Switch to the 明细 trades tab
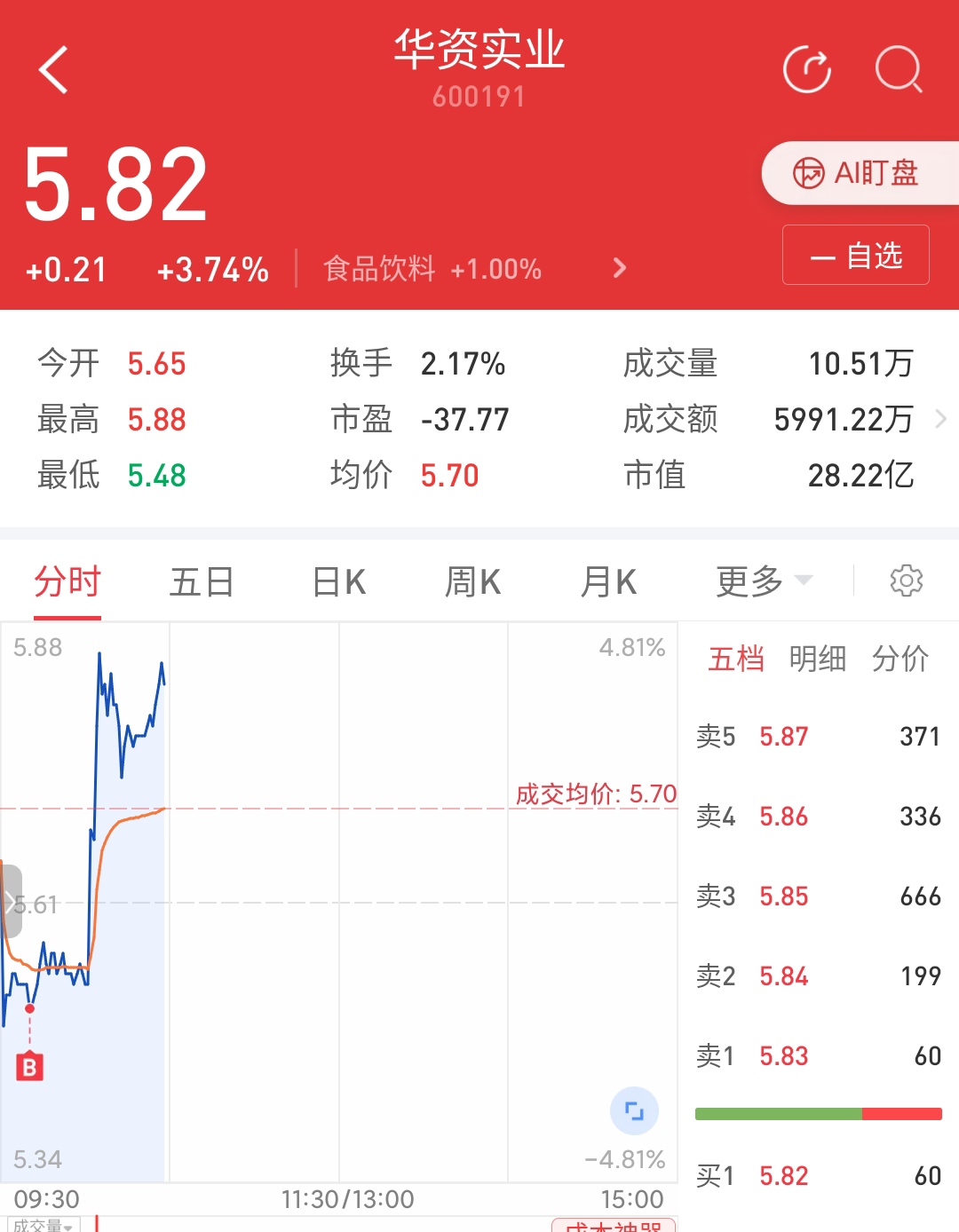Image resolution: width=959 pixels, height=1232 pixels. [817, 659]
